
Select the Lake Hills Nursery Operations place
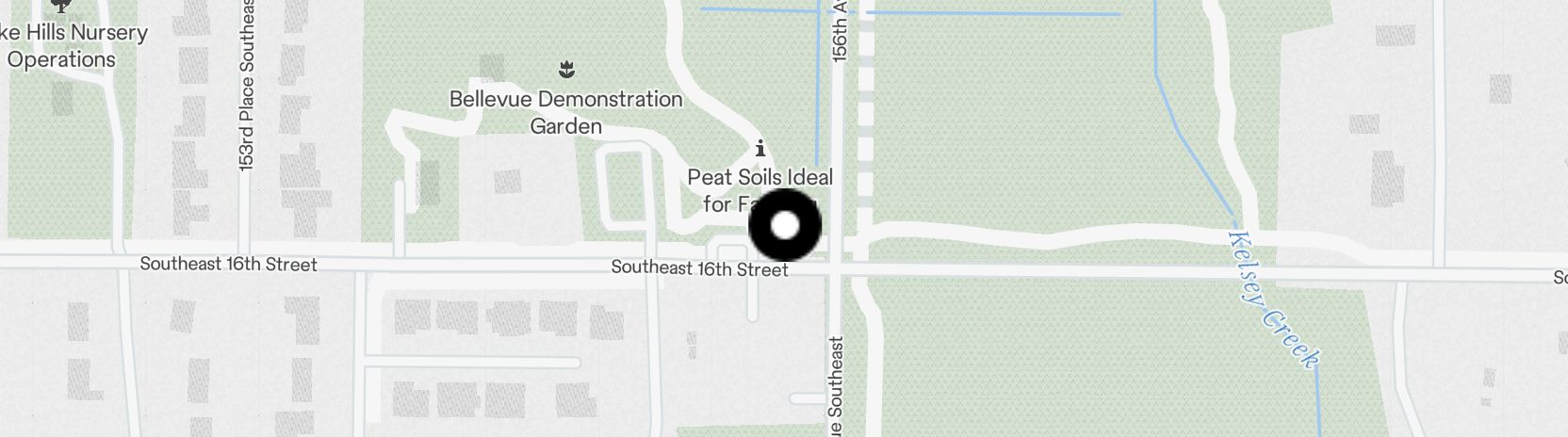coord(63,6)
